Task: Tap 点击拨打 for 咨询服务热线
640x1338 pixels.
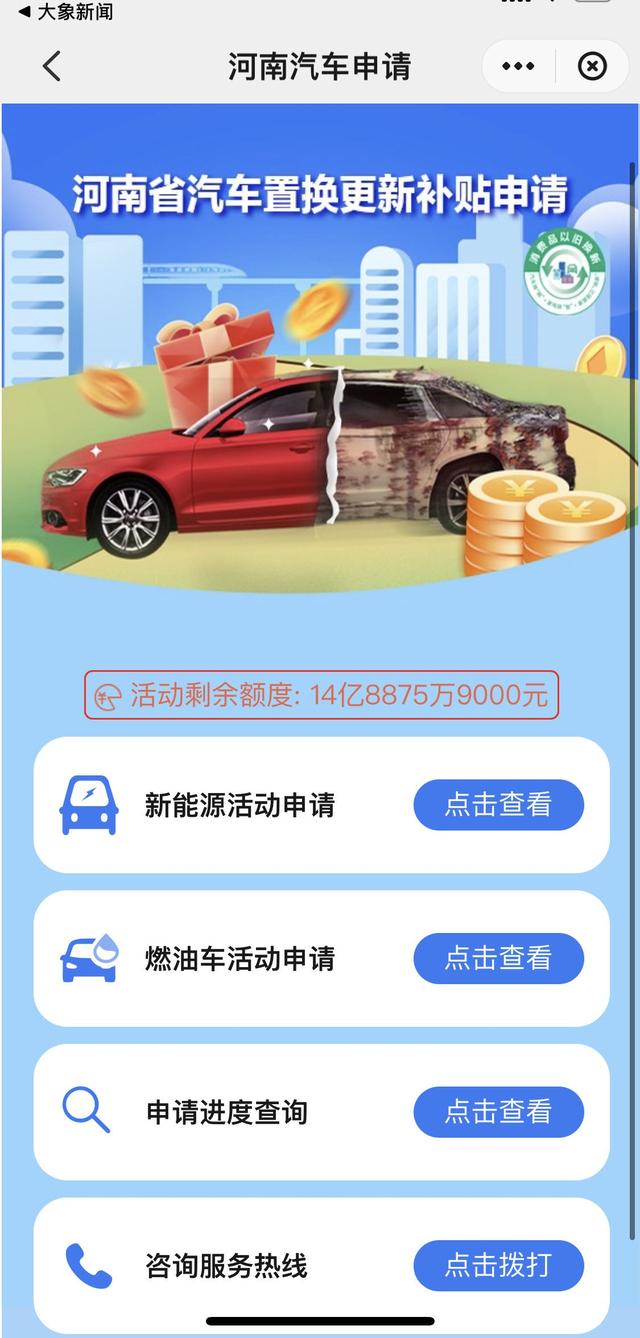Action: pos(498,1265)
